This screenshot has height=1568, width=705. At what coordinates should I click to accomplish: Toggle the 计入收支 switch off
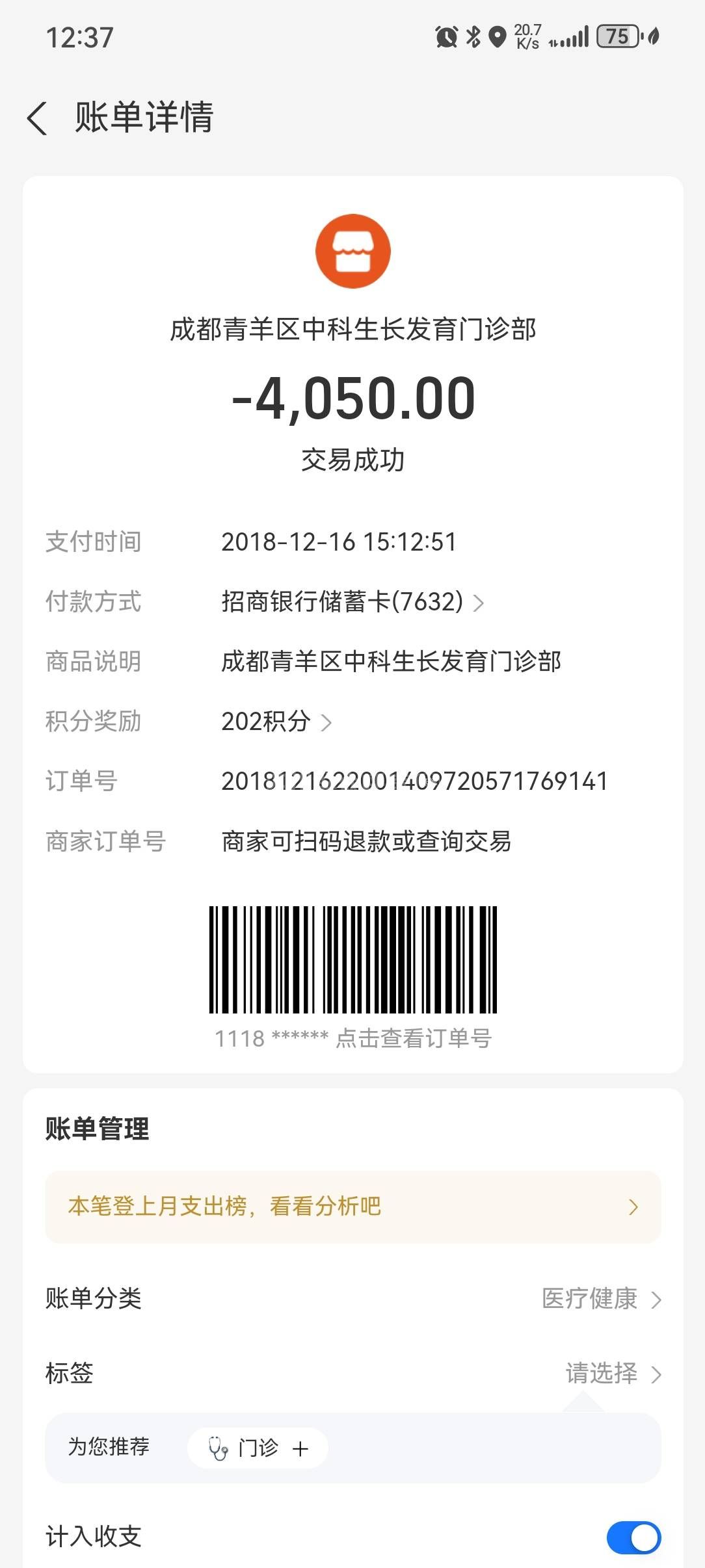coord(633,1537)
